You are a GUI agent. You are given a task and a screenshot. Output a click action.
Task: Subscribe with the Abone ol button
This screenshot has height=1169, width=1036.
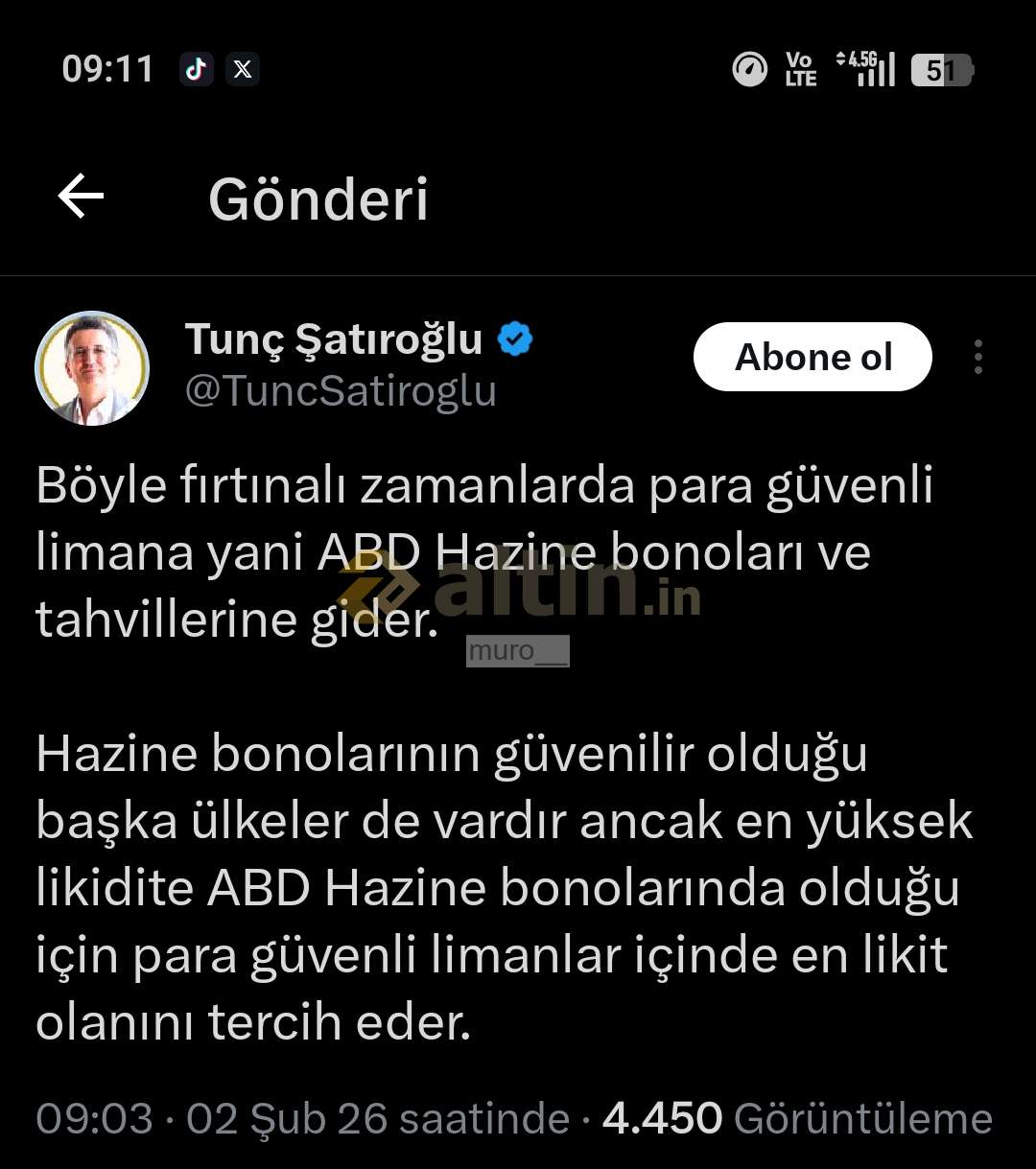click(812, 357)
